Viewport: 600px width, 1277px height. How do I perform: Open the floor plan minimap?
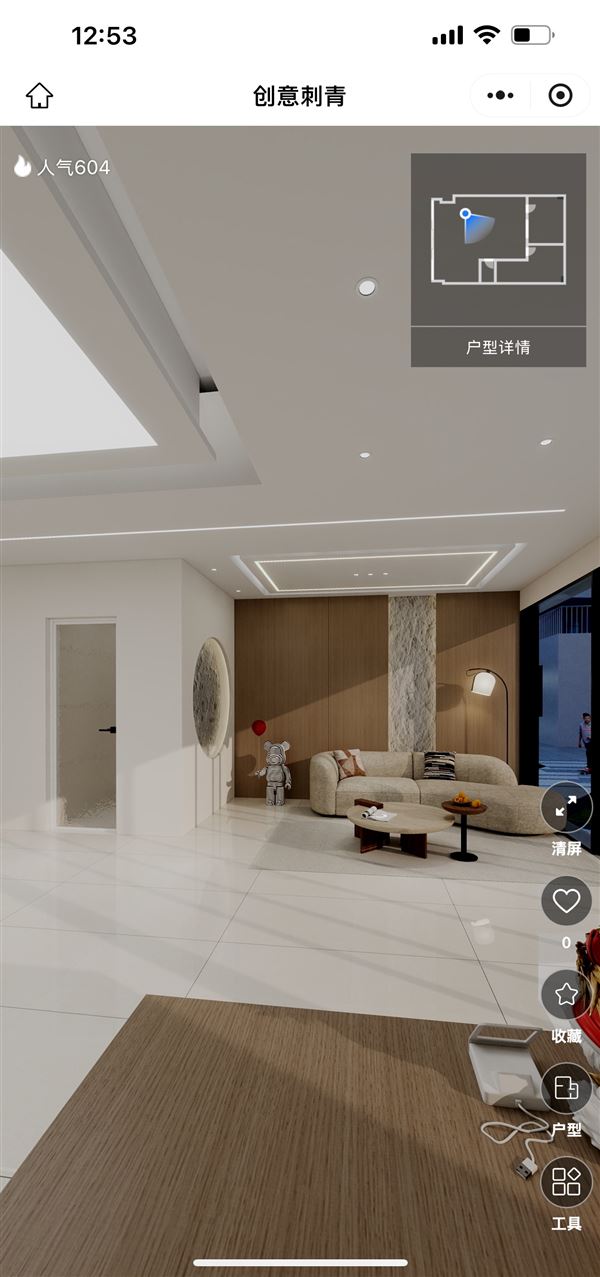[x=498, y=239]
